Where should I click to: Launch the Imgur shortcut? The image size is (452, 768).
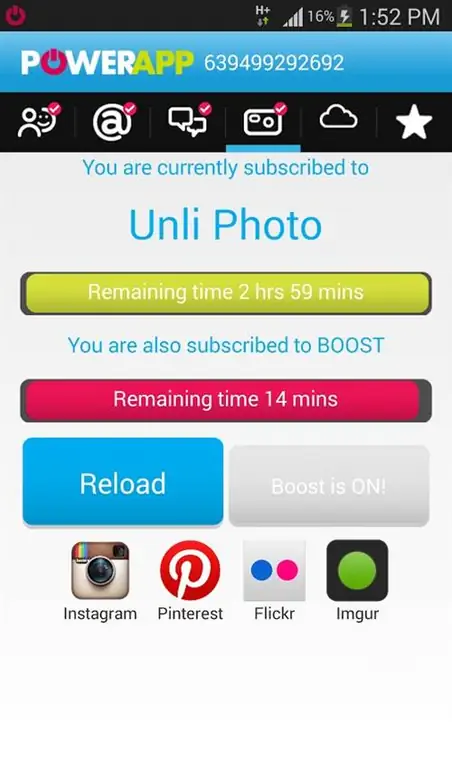click(x=357, y=581)
